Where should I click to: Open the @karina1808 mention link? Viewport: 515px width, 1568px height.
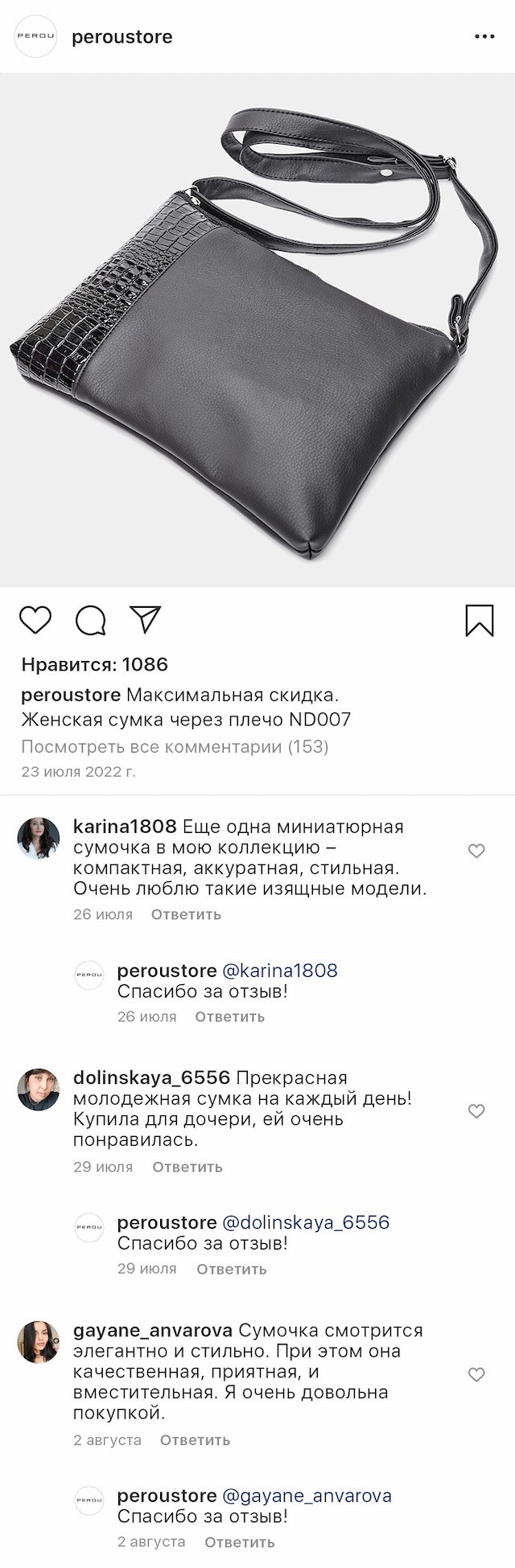point(279,971)
